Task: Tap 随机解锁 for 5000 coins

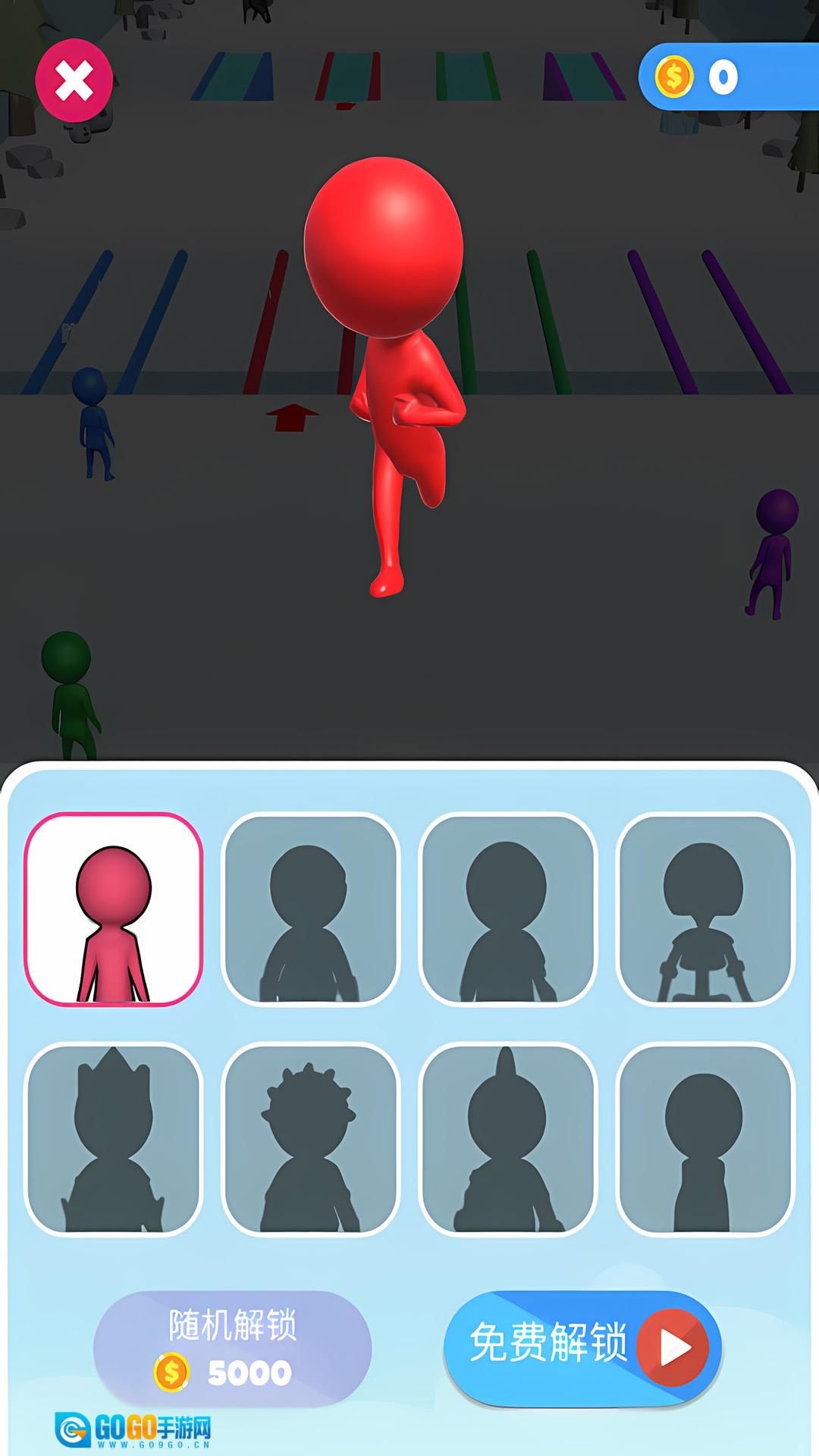Action: (232, 1350)
